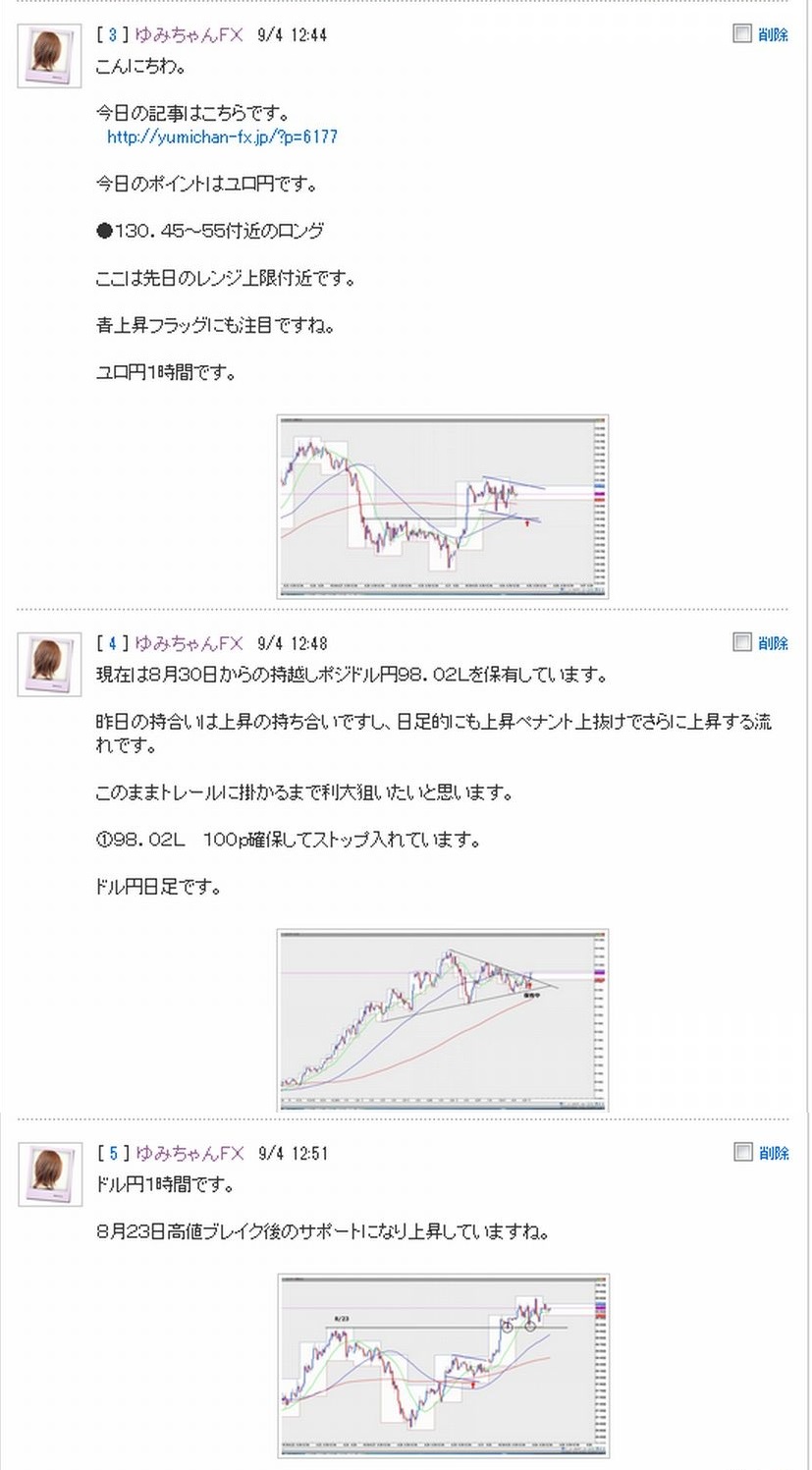Screen dimensions: 812x1470
Task: Open ゆみちゃんFX profile on the 12:48 comment
Action: 189,643
